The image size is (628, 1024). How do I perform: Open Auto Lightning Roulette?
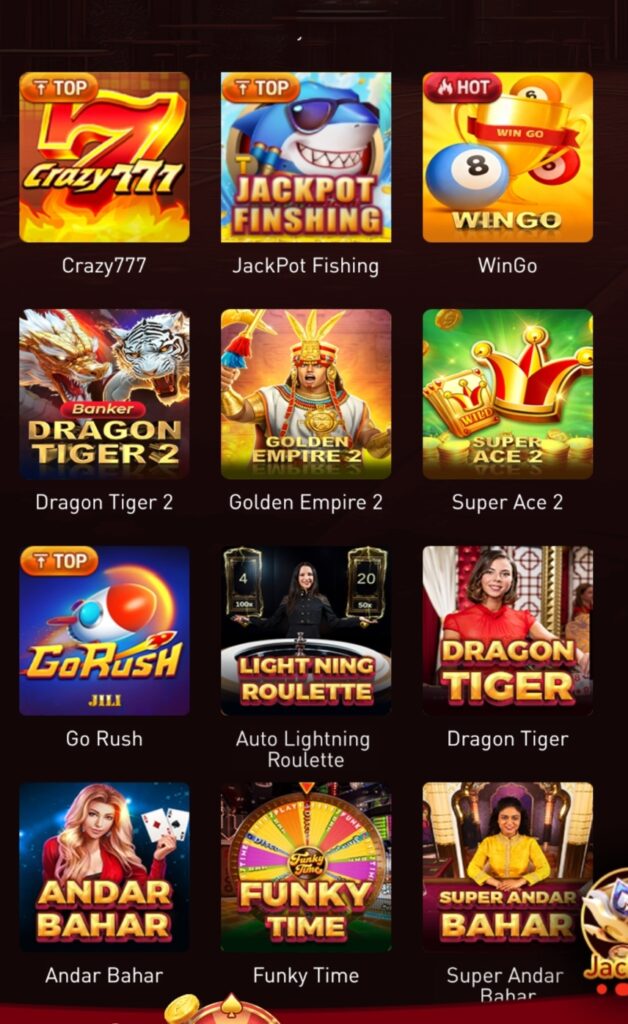click(x=306, y=630)
